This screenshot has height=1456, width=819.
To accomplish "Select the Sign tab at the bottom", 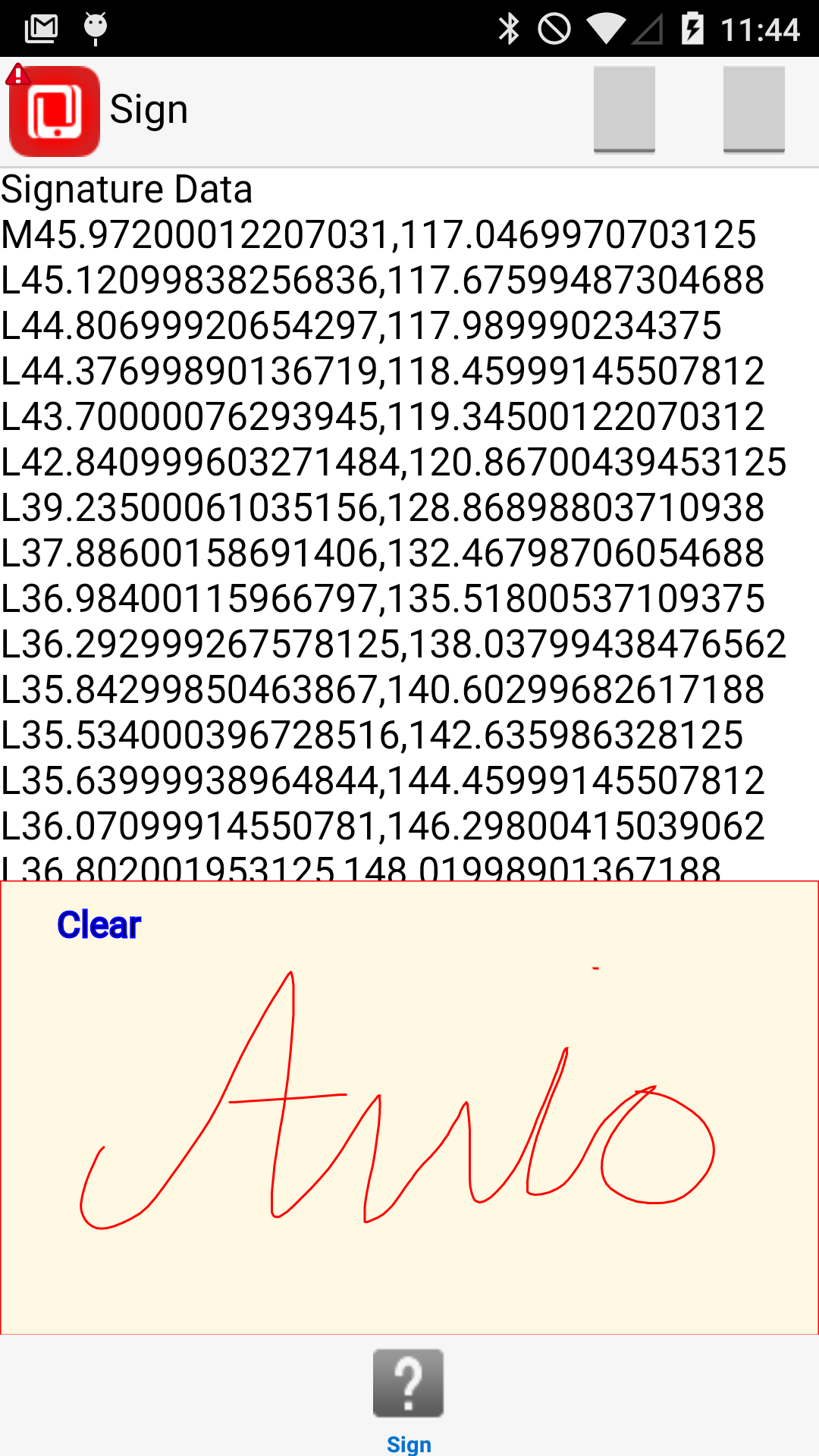I will coord(409,1398).
